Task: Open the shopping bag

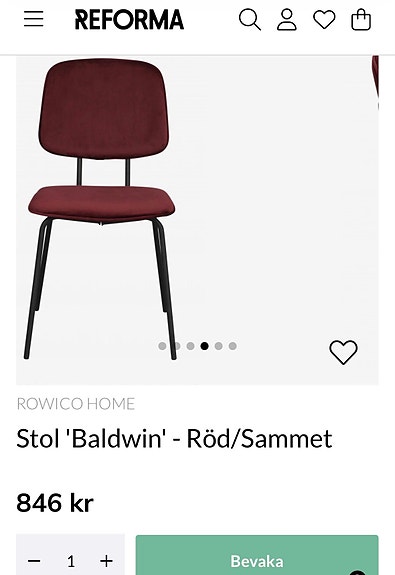Action: point(361,19)
